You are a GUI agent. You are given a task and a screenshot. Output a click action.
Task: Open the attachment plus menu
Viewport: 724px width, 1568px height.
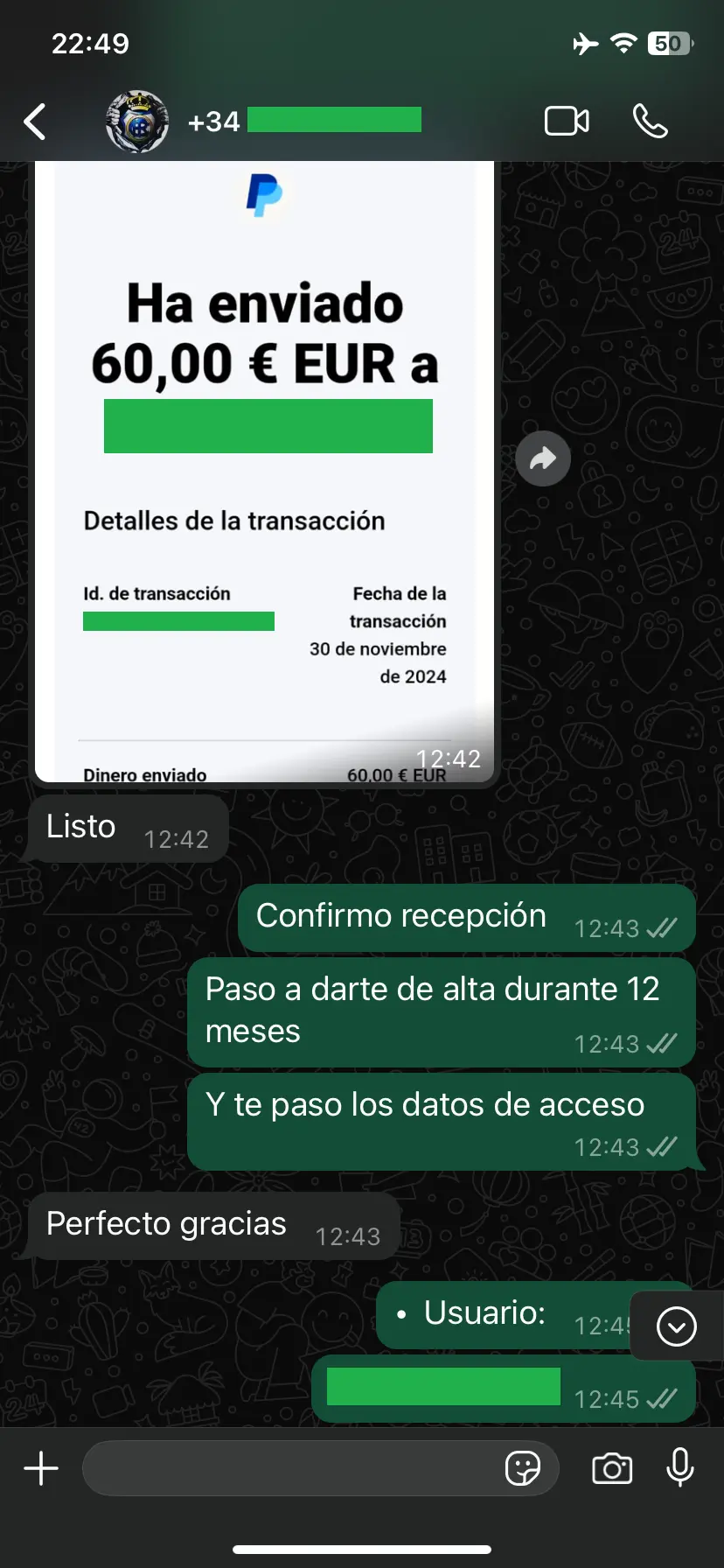(x=41, y=1468)
